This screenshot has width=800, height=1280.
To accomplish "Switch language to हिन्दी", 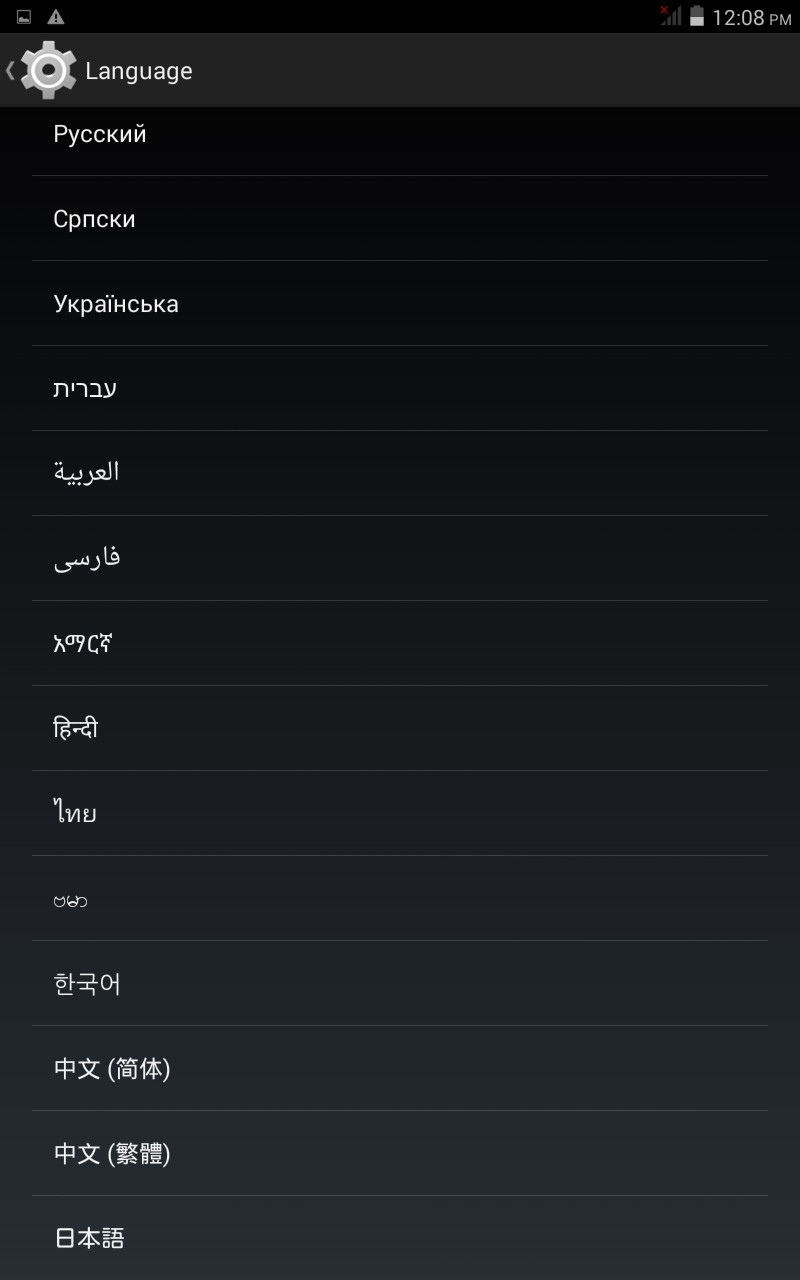I will point(76,728).
